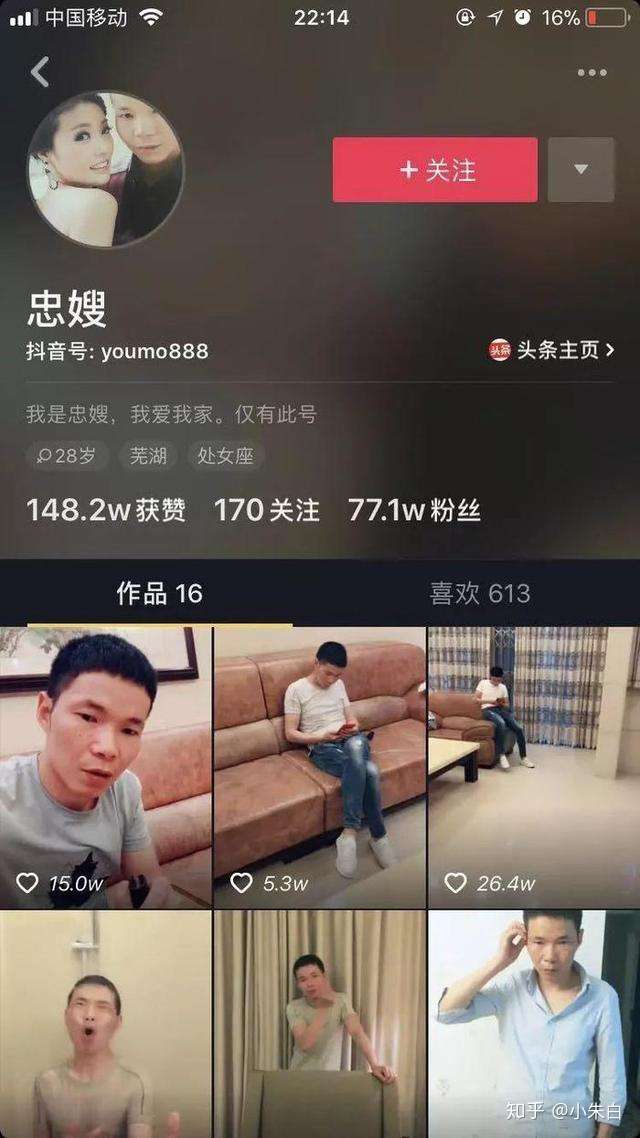This screenshot has height=1138, width=640.
Task: View the 170 关注 following list
Action: click(x=266, y=510)
